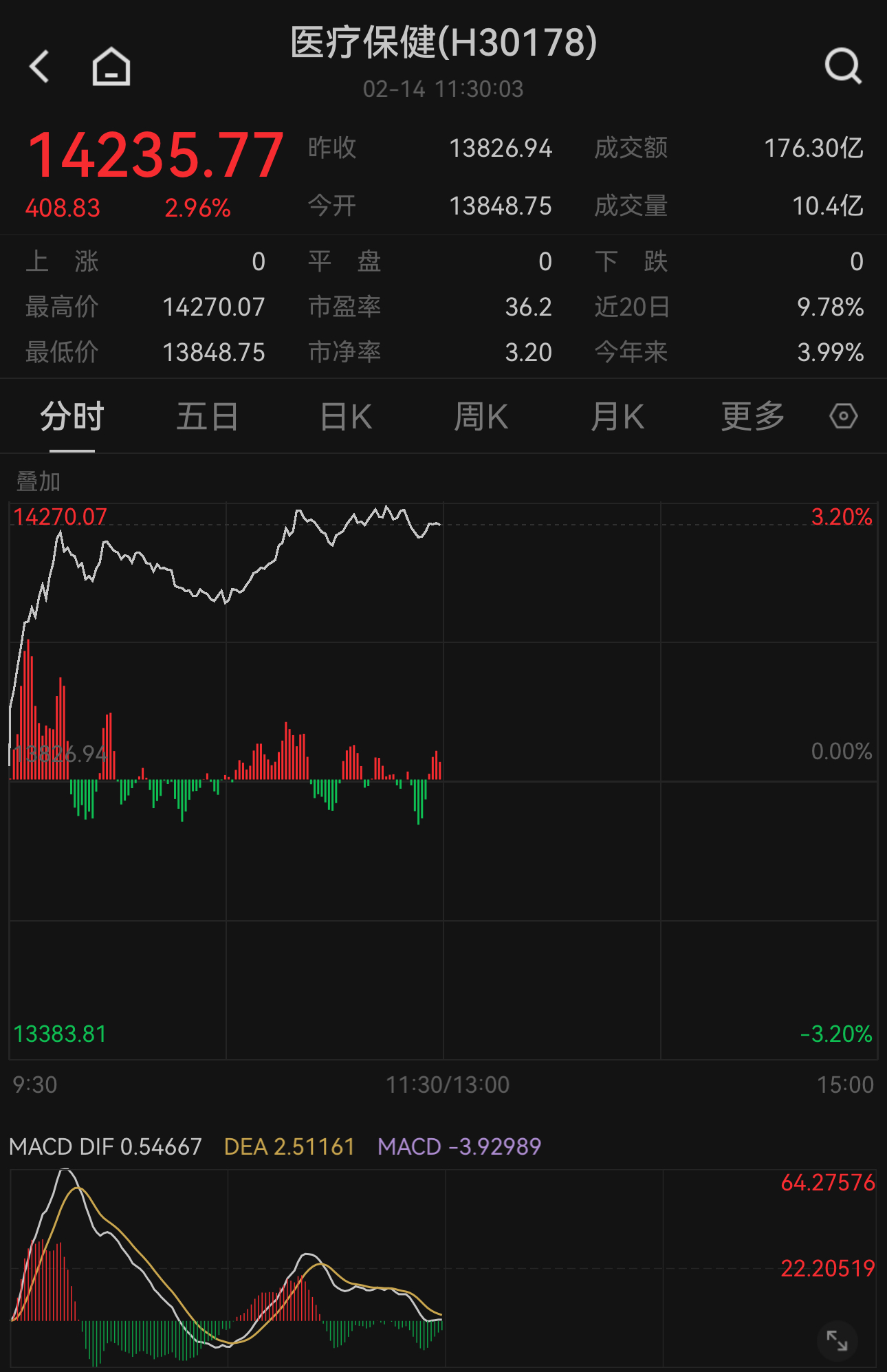Switch to the 五日 chart tab
This screenshot has width=887, height=1372.
(x=207, y=416)
